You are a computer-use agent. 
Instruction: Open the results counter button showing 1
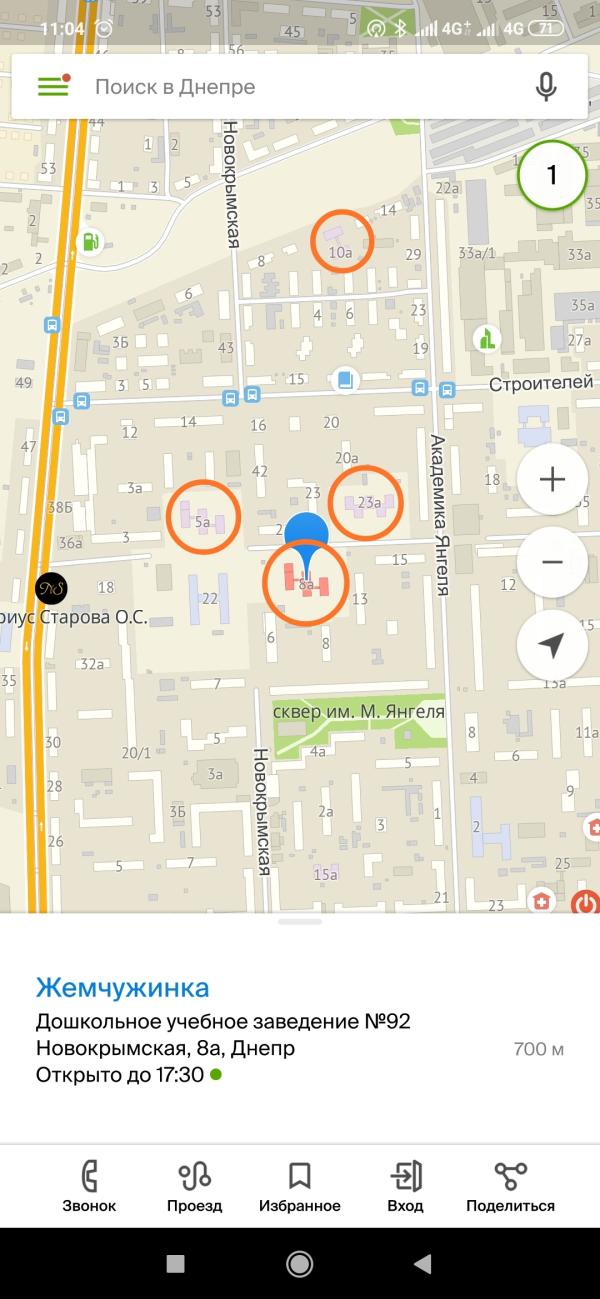551,176
